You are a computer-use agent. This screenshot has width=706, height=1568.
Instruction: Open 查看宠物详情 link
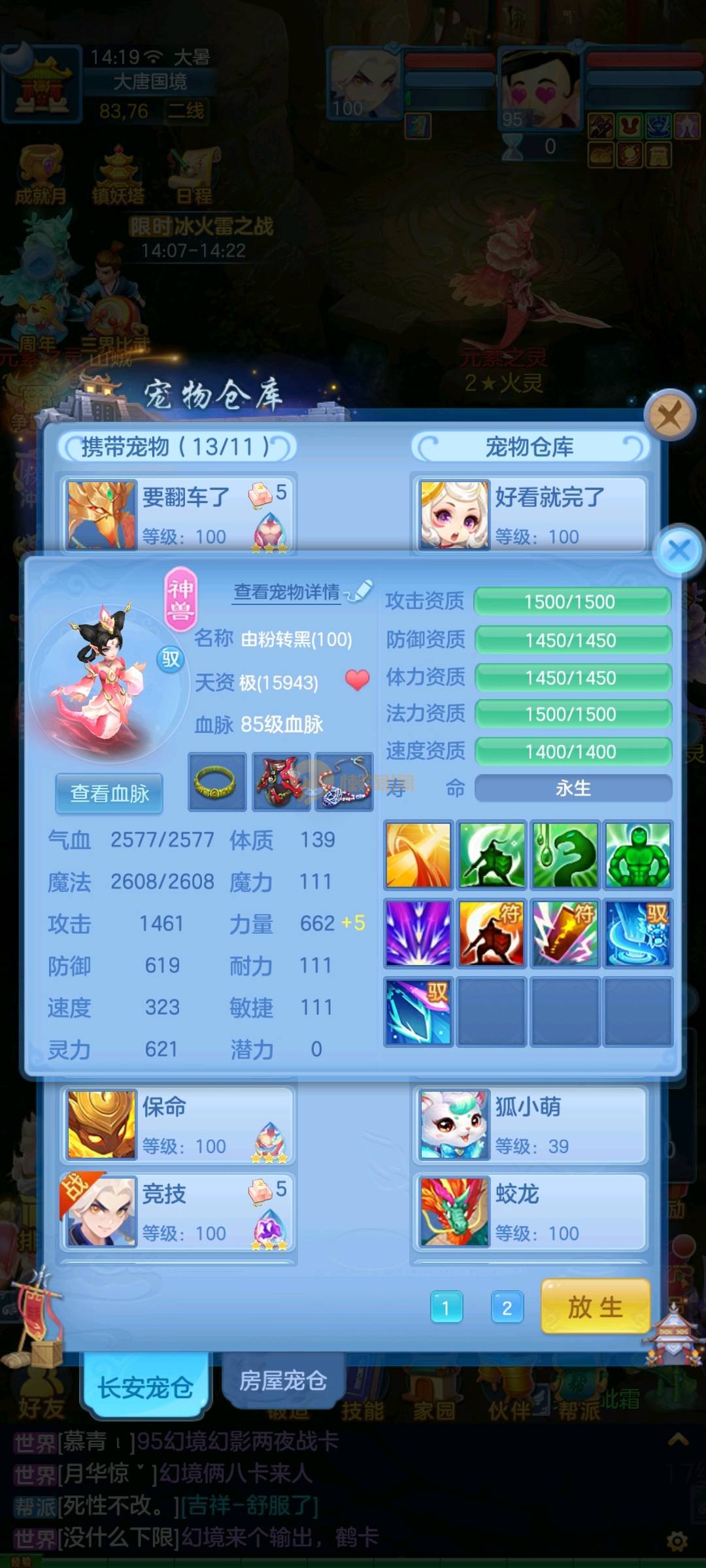point(287,592)
